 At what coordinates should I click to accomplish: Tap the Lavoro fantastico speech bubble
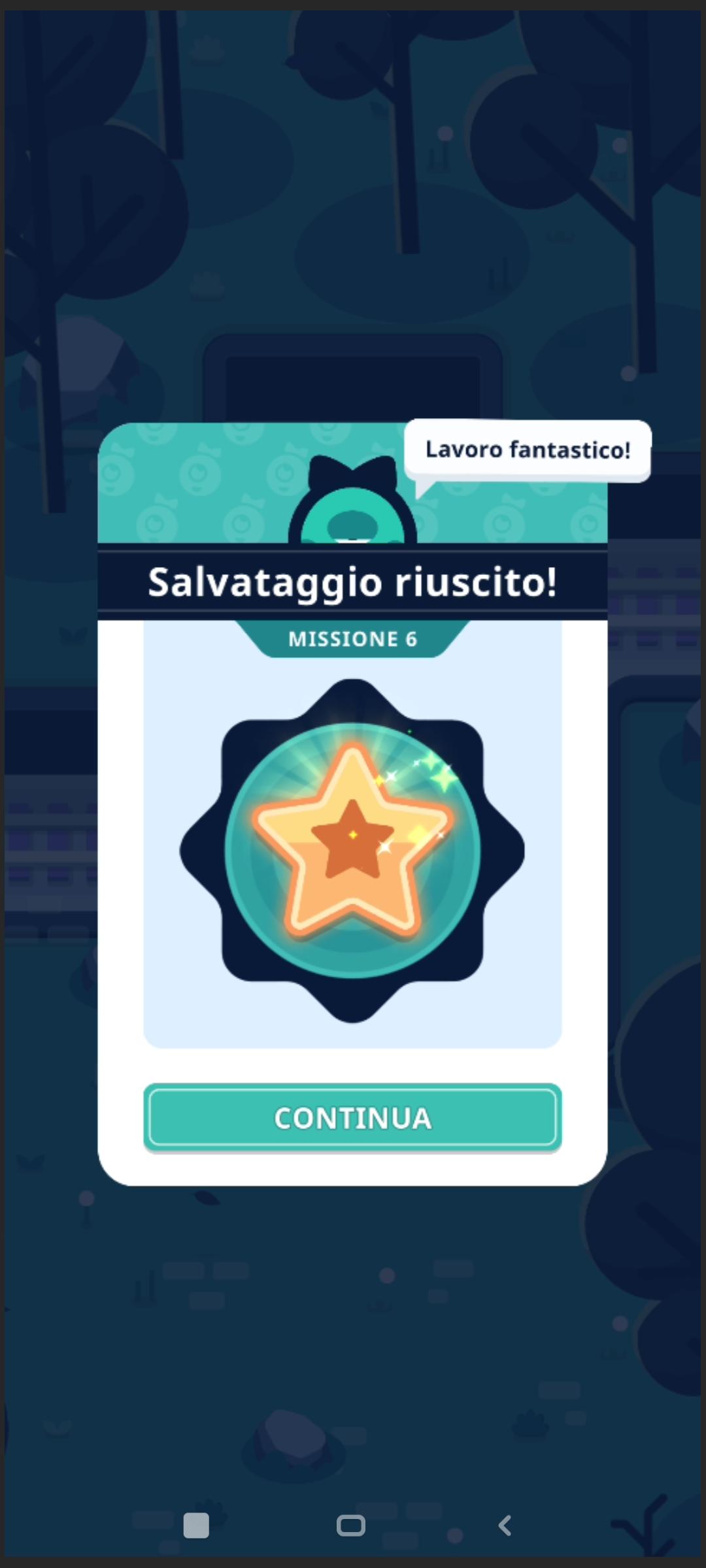pyautogui.click(x=529, y=449)
